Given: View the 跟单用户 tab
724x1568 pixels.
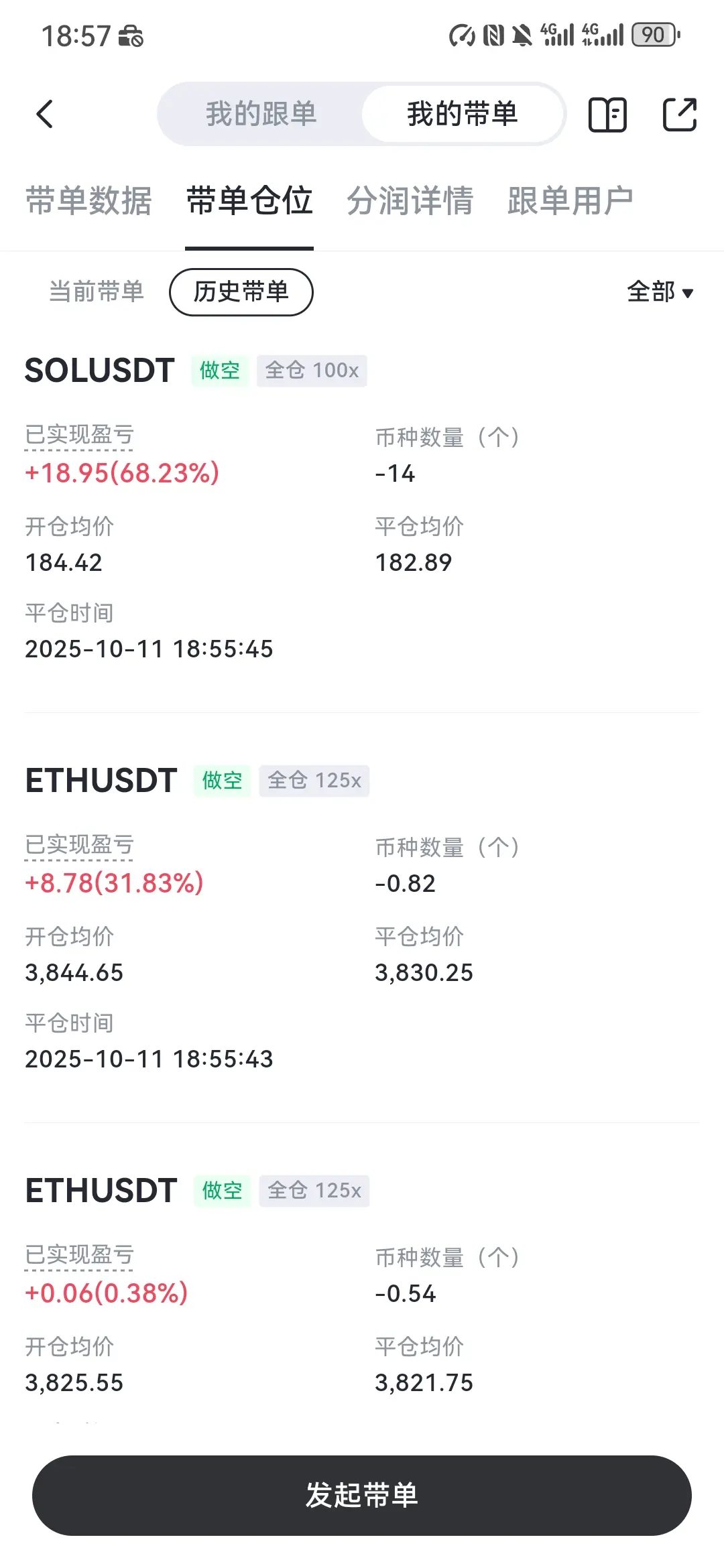Looking at the screenshot, I should tap(570, 201).
